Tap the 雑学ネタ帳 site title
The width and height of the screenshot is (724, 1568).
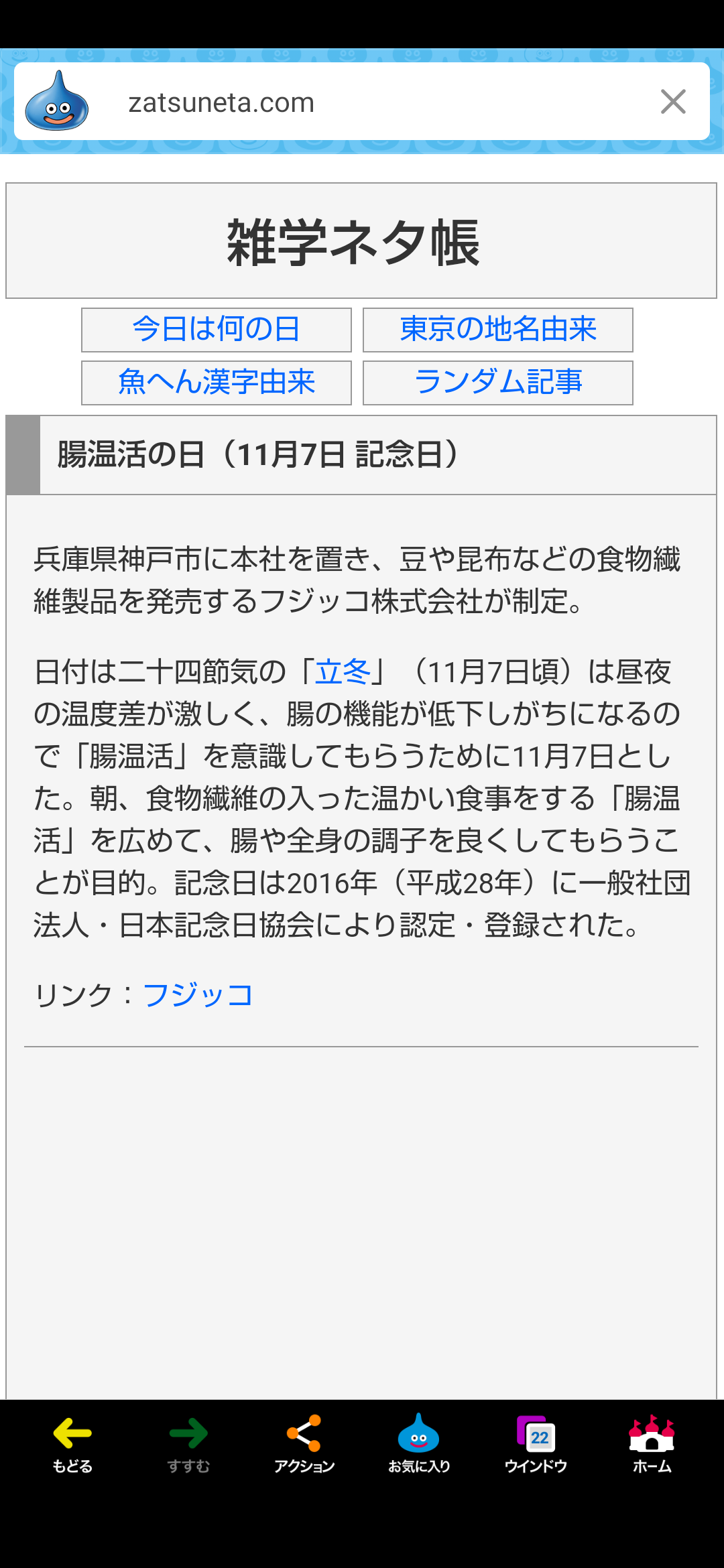coord(353,243)
